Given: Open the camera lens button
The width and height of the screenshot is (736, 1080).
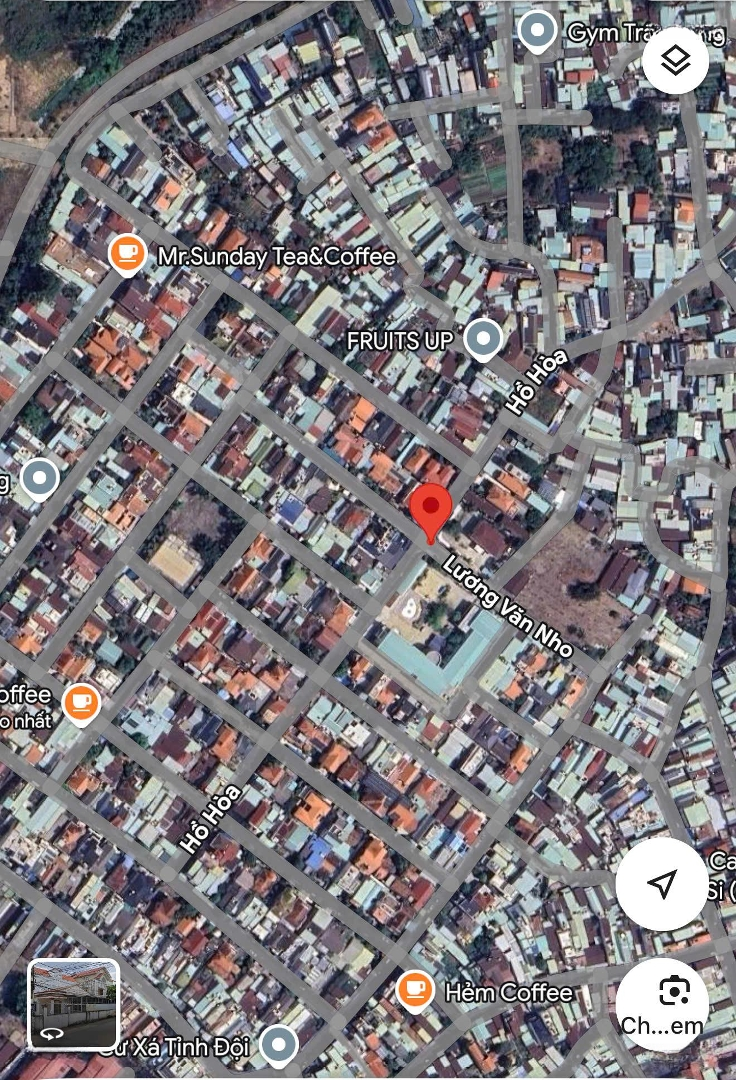Looking at the screenshot, I should (662, 1003).
